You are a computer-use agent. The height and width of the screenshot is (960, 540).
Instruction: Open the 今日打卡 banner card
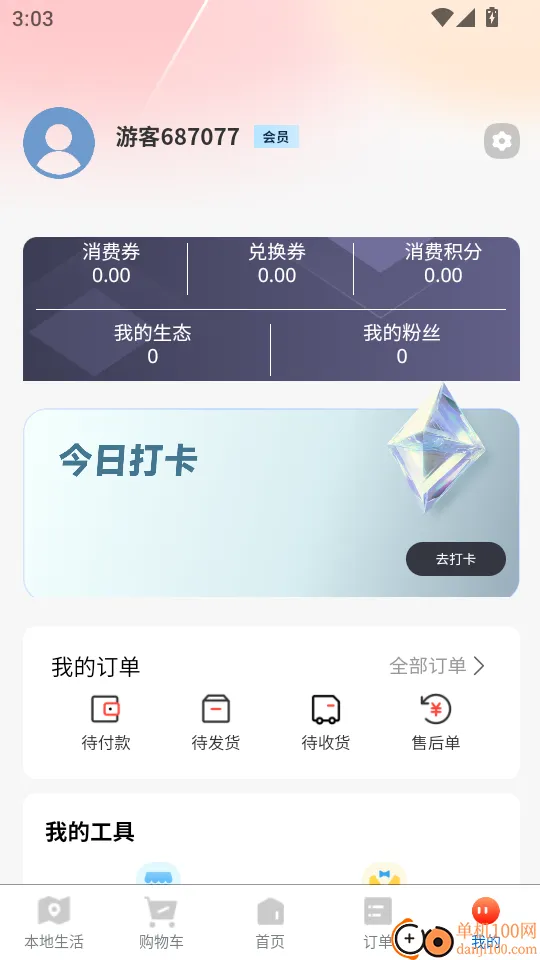[x=271, y=503]
